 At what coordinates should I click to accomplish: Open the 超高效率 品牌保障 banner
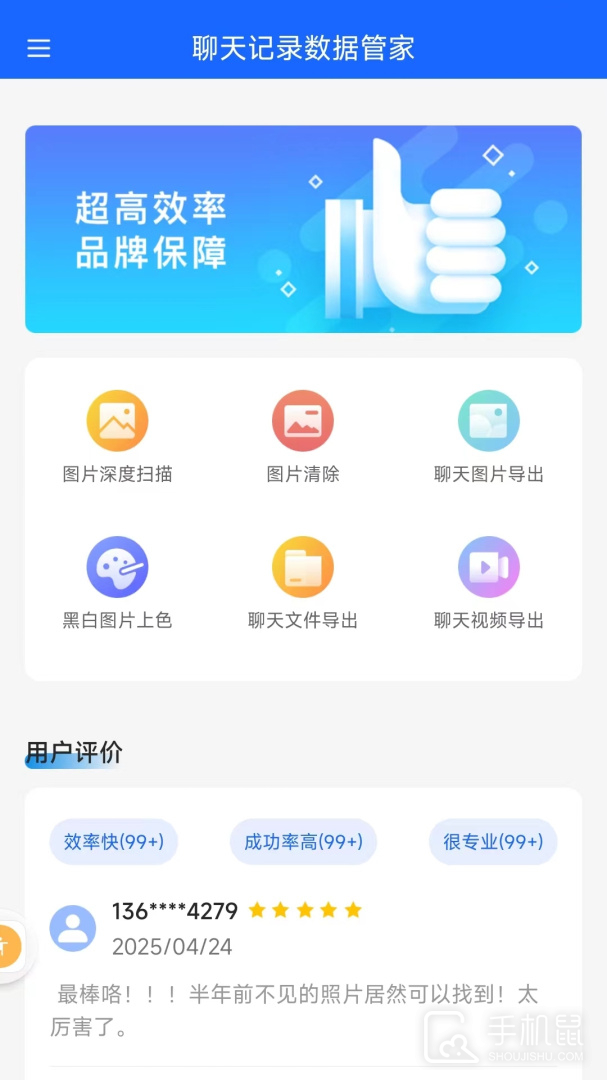pyautogui.click(x=303, y=229)
